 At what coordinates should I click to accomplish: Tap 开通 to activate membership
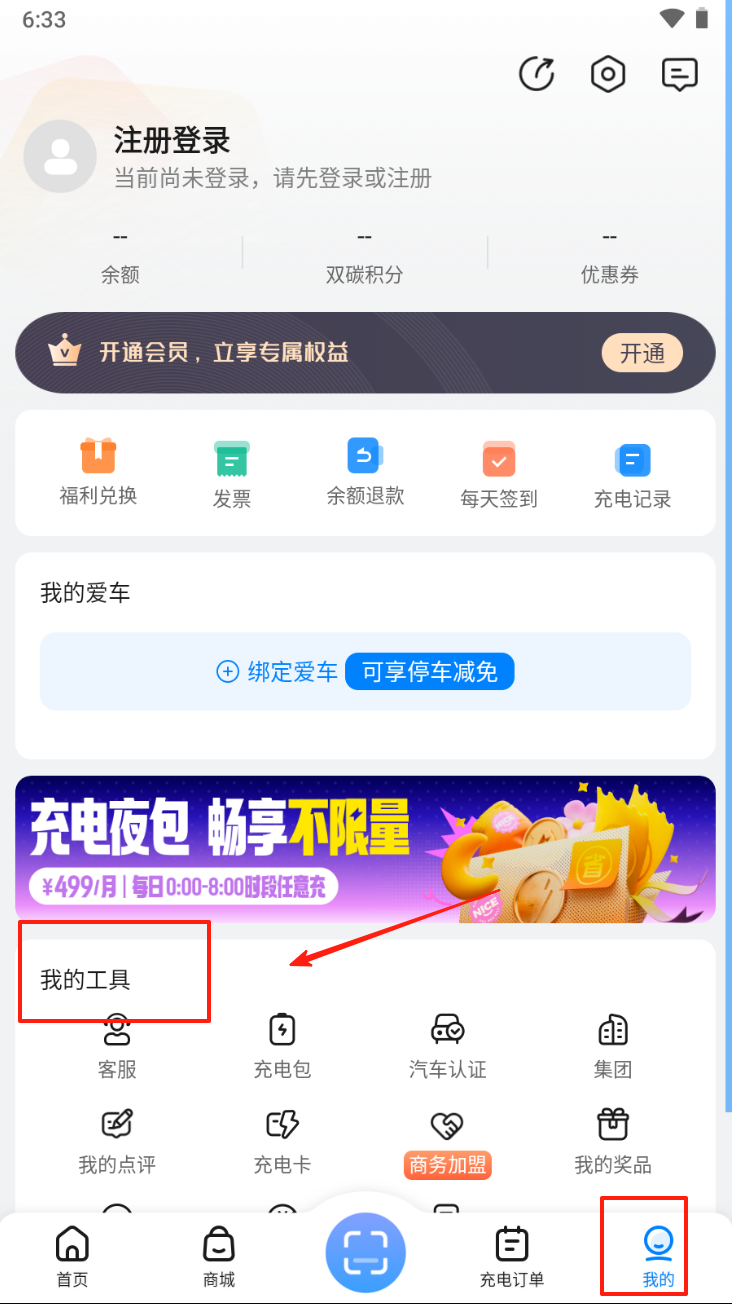(x=642, y=353)
